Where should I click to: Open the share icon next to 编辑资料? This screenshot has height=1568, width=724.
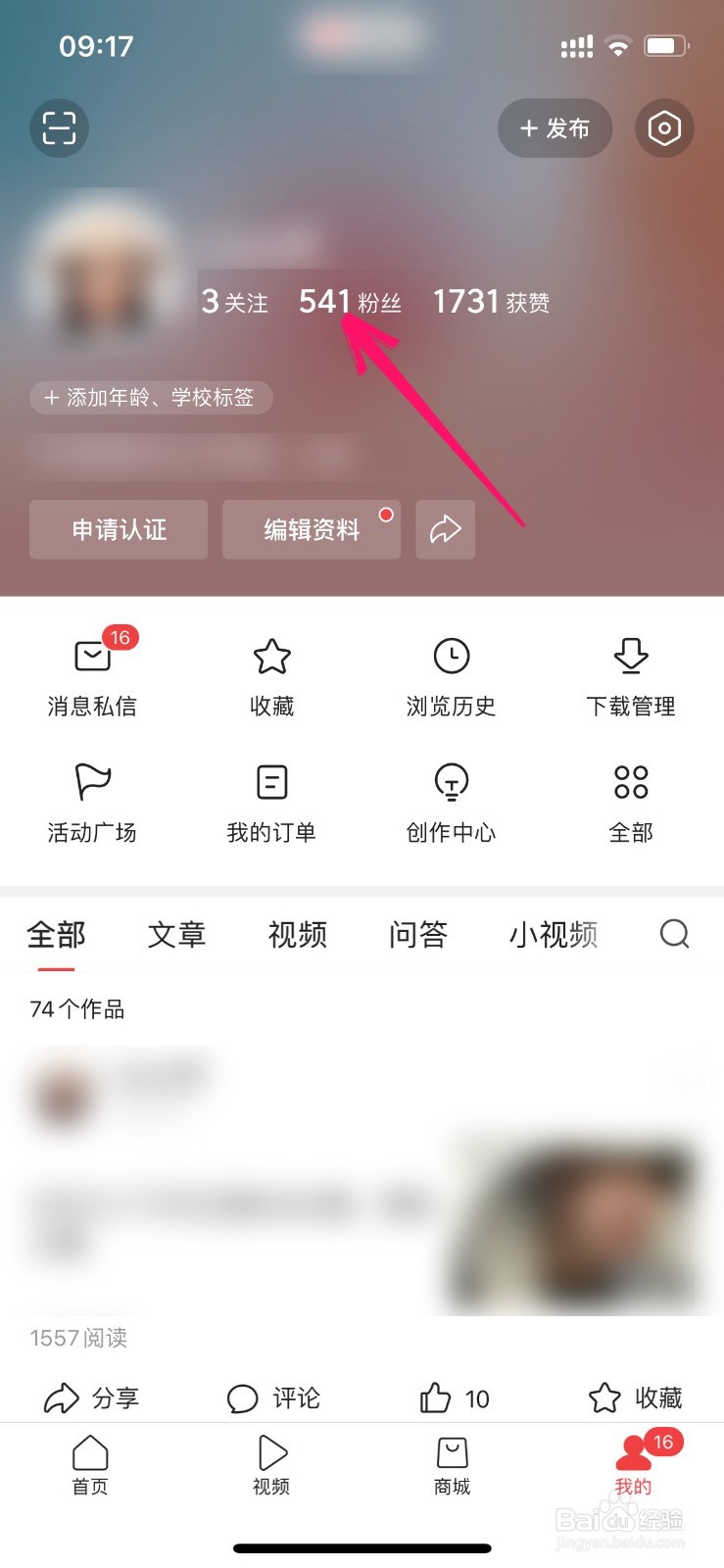pos(446,529)
